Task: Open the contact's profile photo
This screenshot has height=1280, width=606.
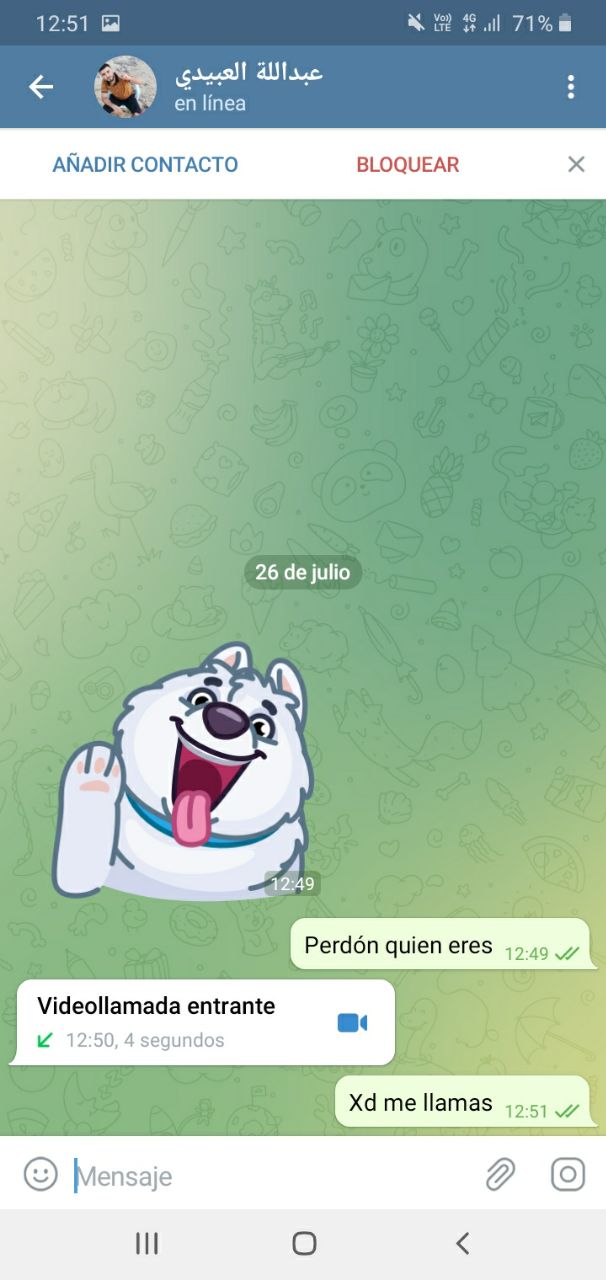Action: point(125,87)
